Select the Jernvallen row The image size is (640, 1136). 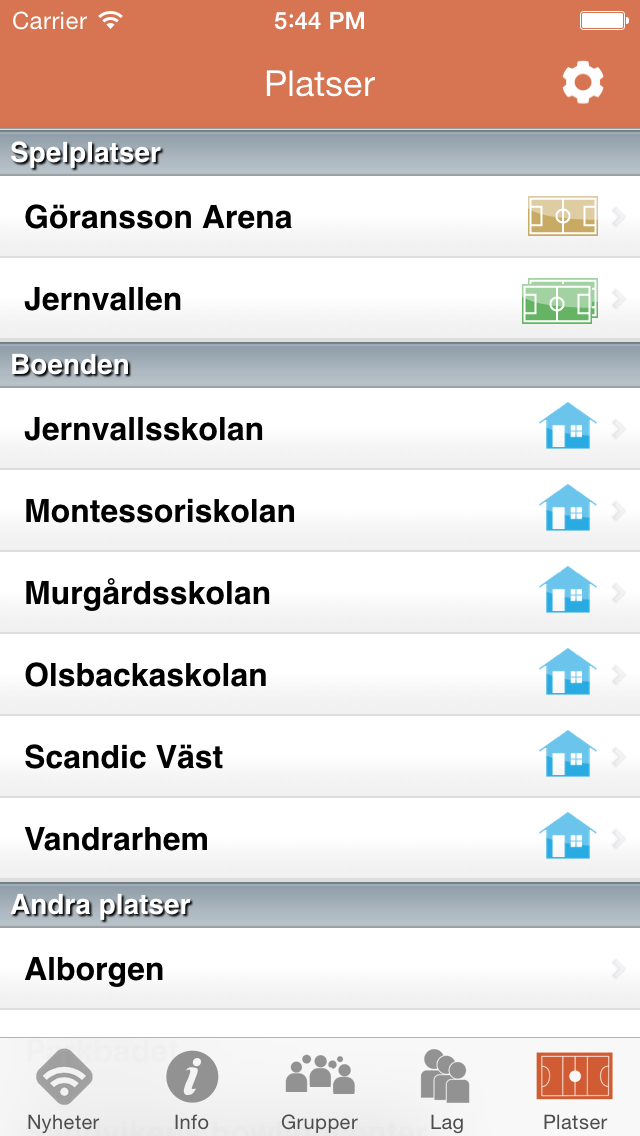pos(320,299)
